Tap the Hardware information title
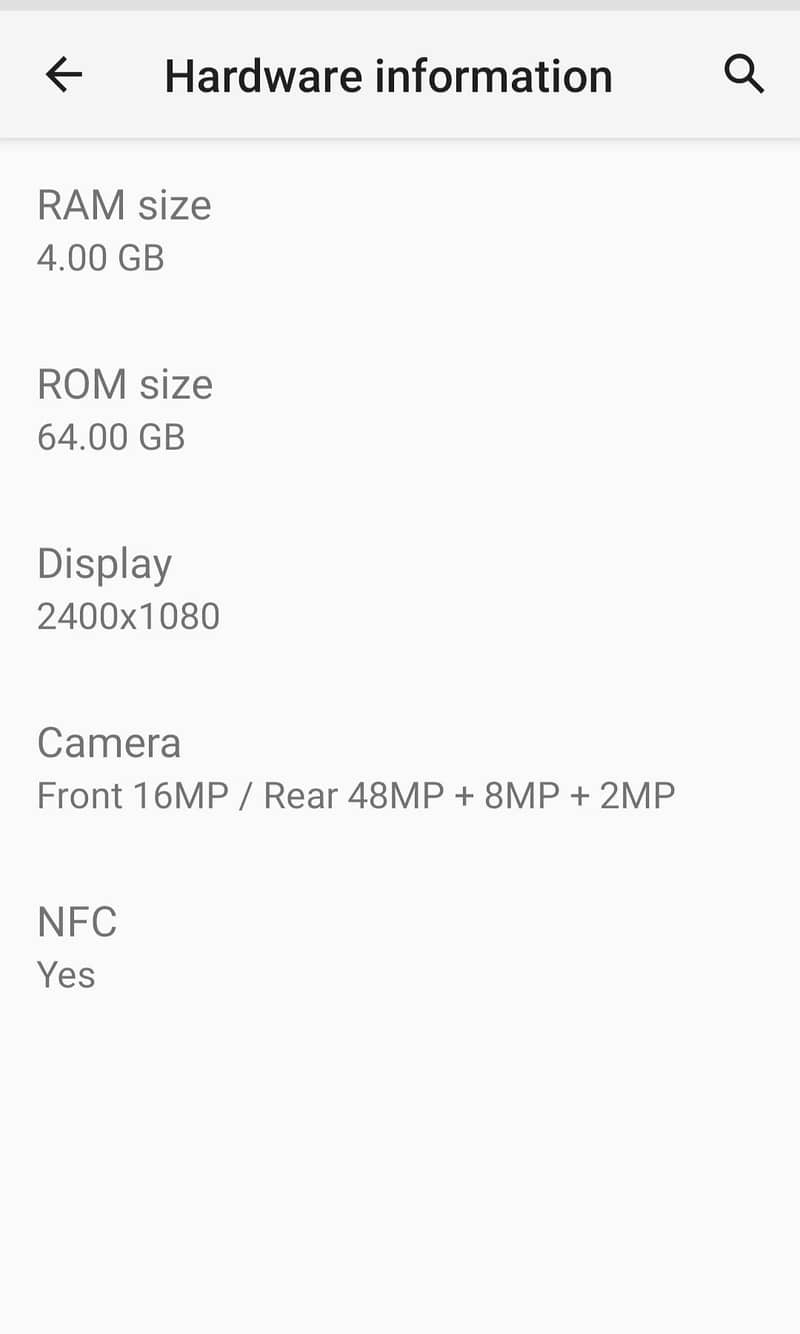 389,74
